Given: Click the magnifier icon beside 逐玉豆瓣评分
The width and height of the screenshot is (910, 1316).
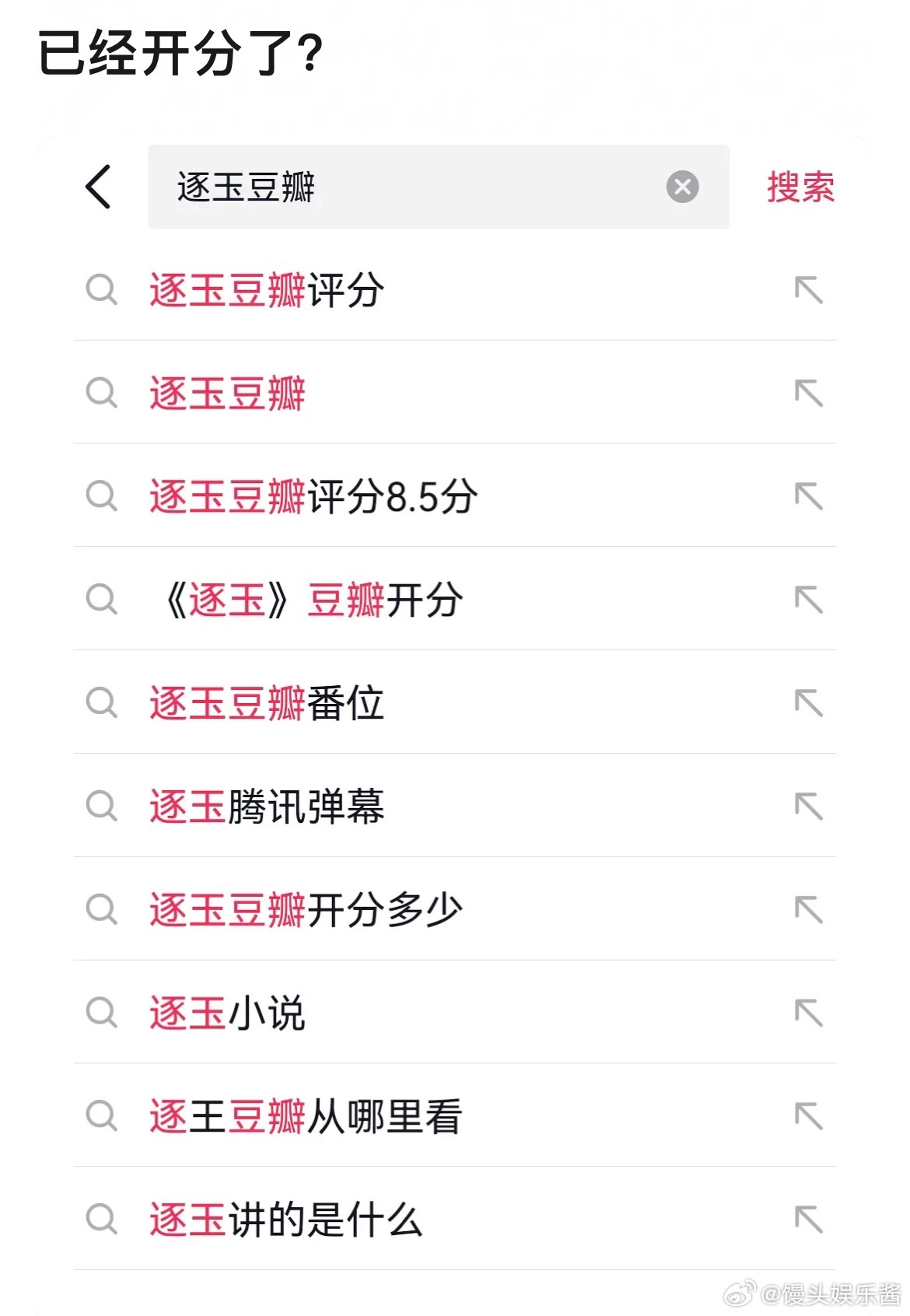Looking at the screenshot, I should click(x=102, y=292).
